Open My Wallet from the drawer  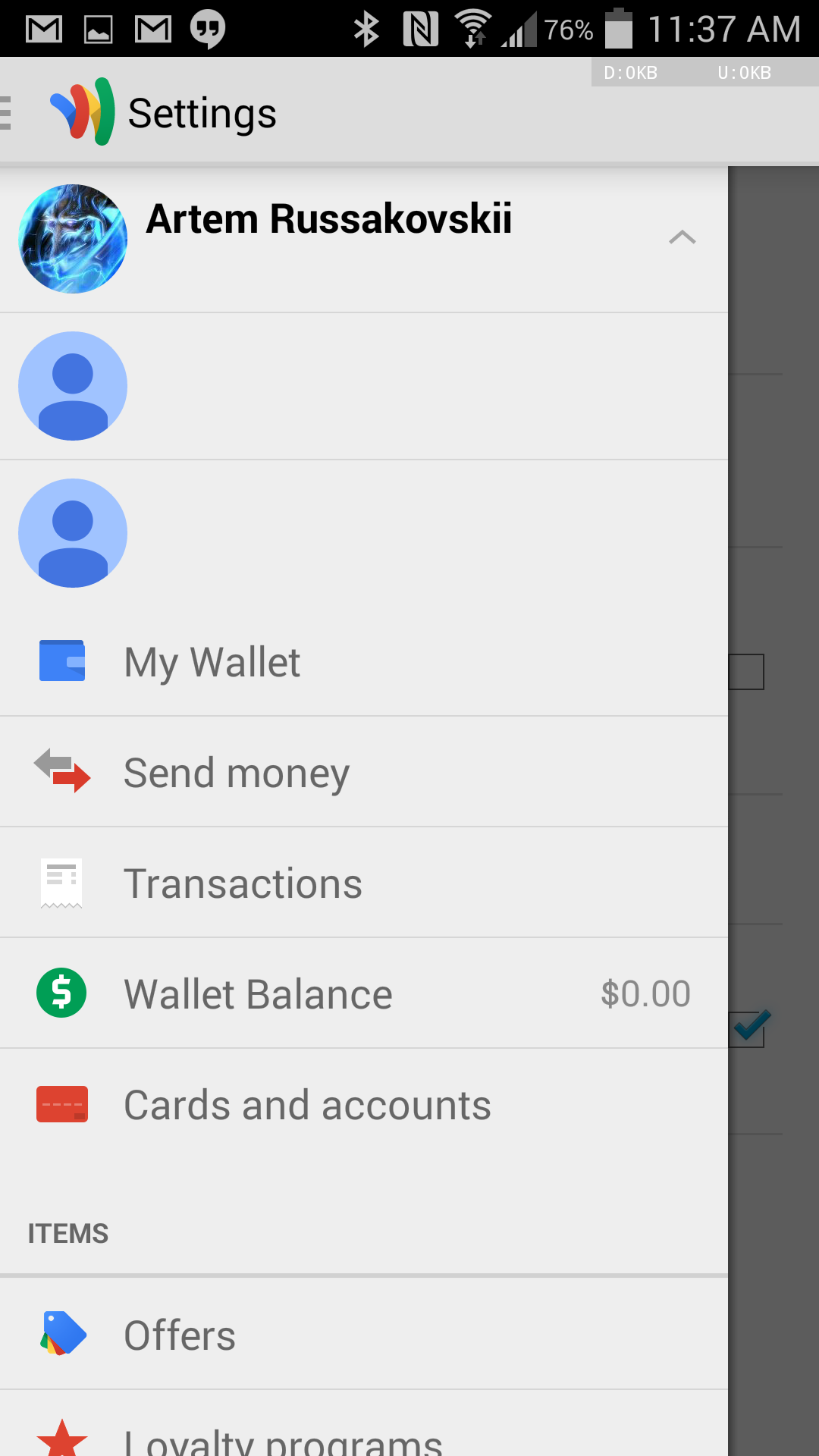212,661
